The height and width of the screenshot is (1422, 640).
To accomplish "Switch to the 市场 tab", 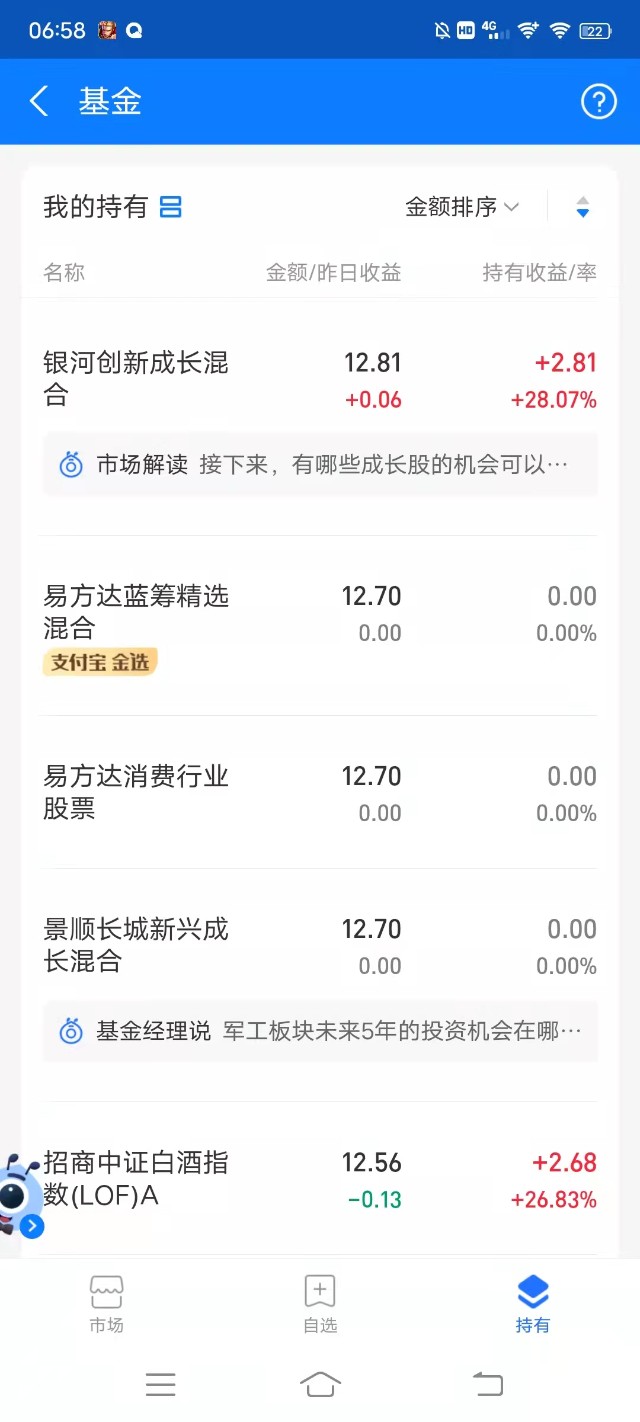I will tap(106, 1304).
